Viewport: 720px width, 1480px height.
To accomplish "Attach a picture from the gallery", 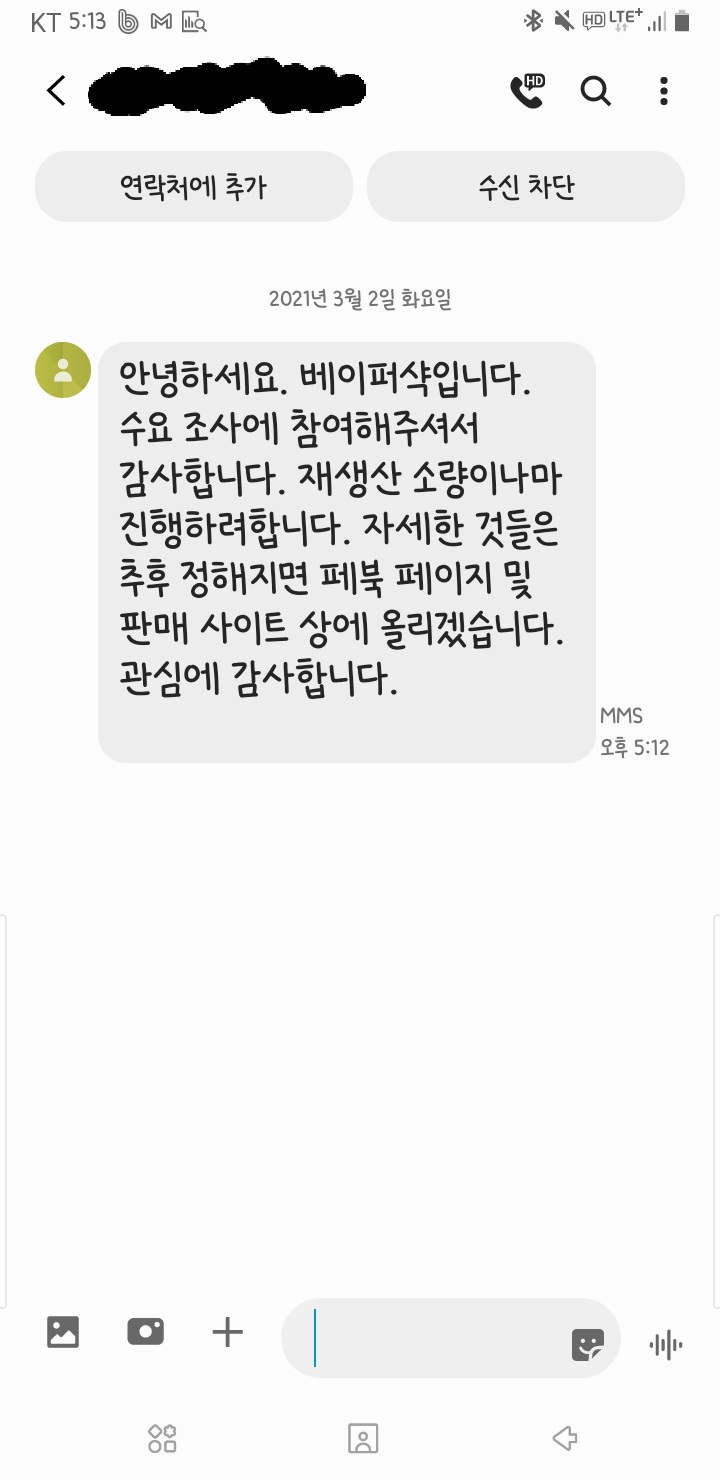I will click(x=63, y=1332).
